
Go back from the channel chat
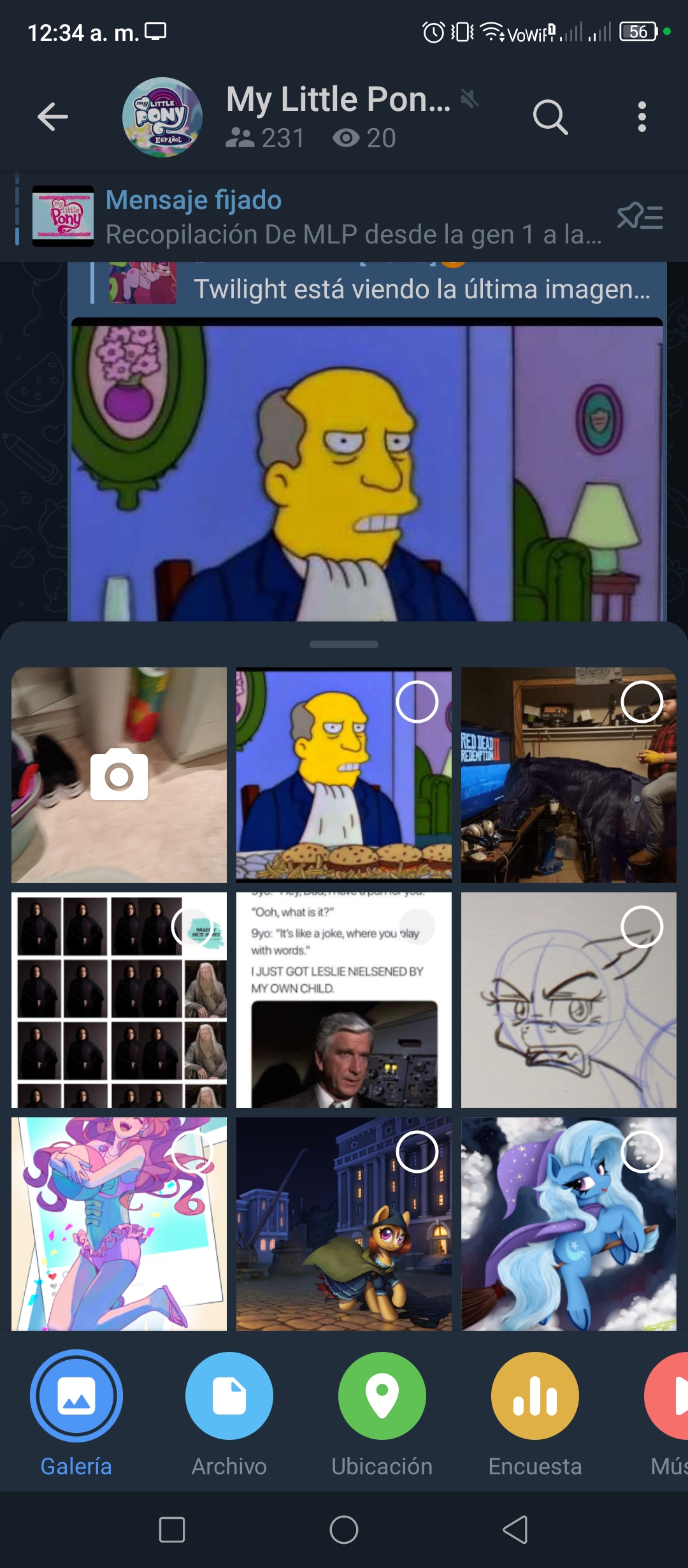coord(53,117)
